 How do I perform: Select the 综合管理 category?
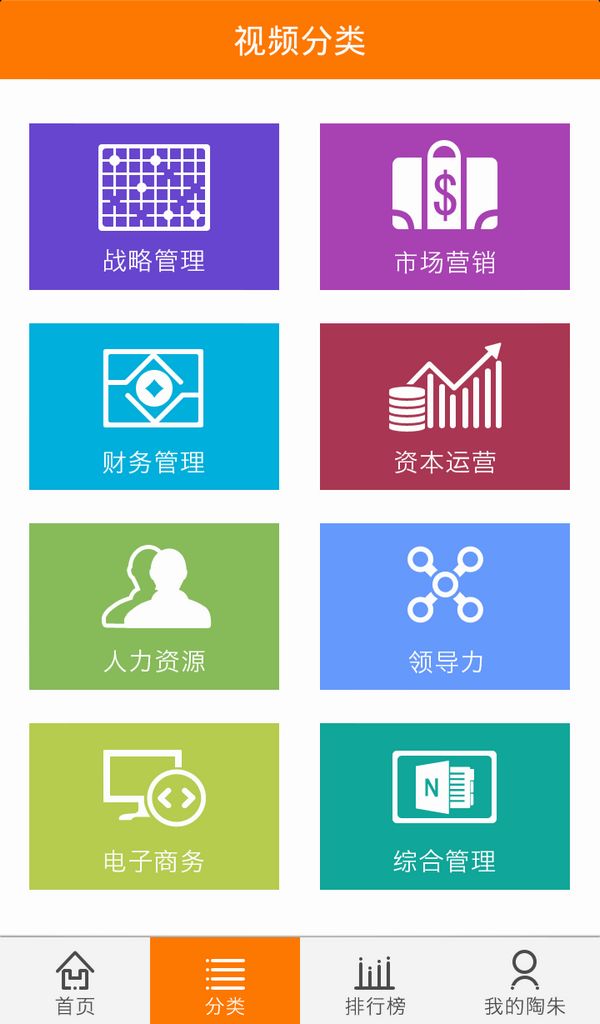pos(445,806)
